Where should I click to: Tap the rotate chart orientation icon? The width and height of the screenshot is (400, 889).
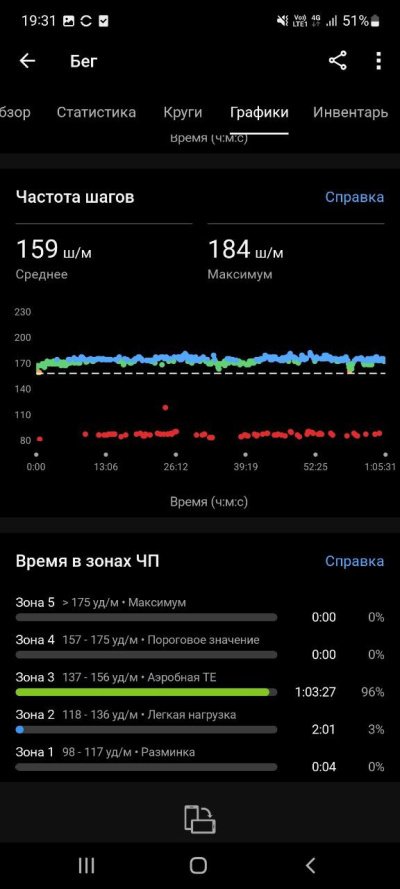click(x=199, y=819)
